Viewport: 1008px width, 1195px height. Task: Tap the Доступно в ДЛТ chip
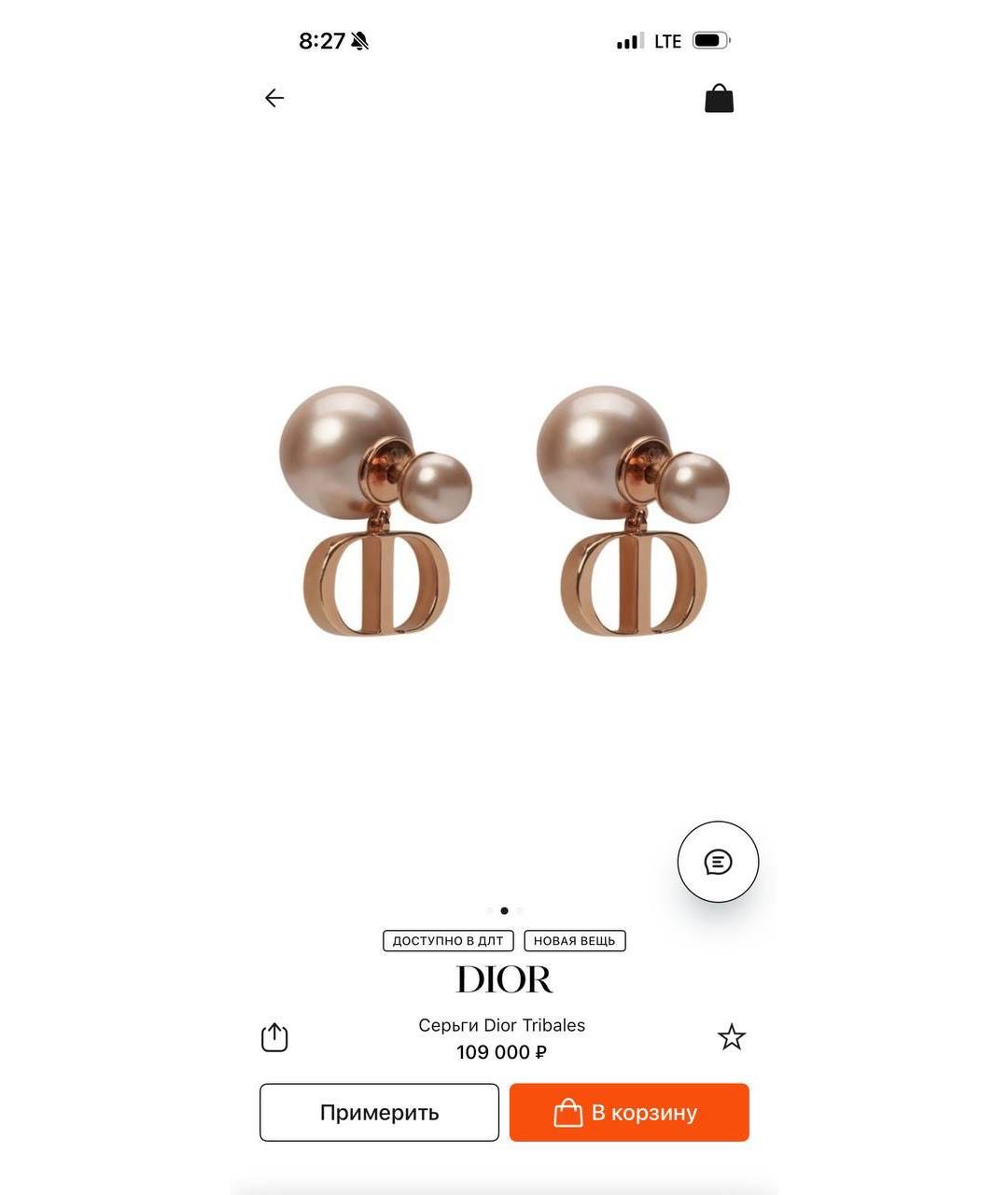click(x=448, y=940)
